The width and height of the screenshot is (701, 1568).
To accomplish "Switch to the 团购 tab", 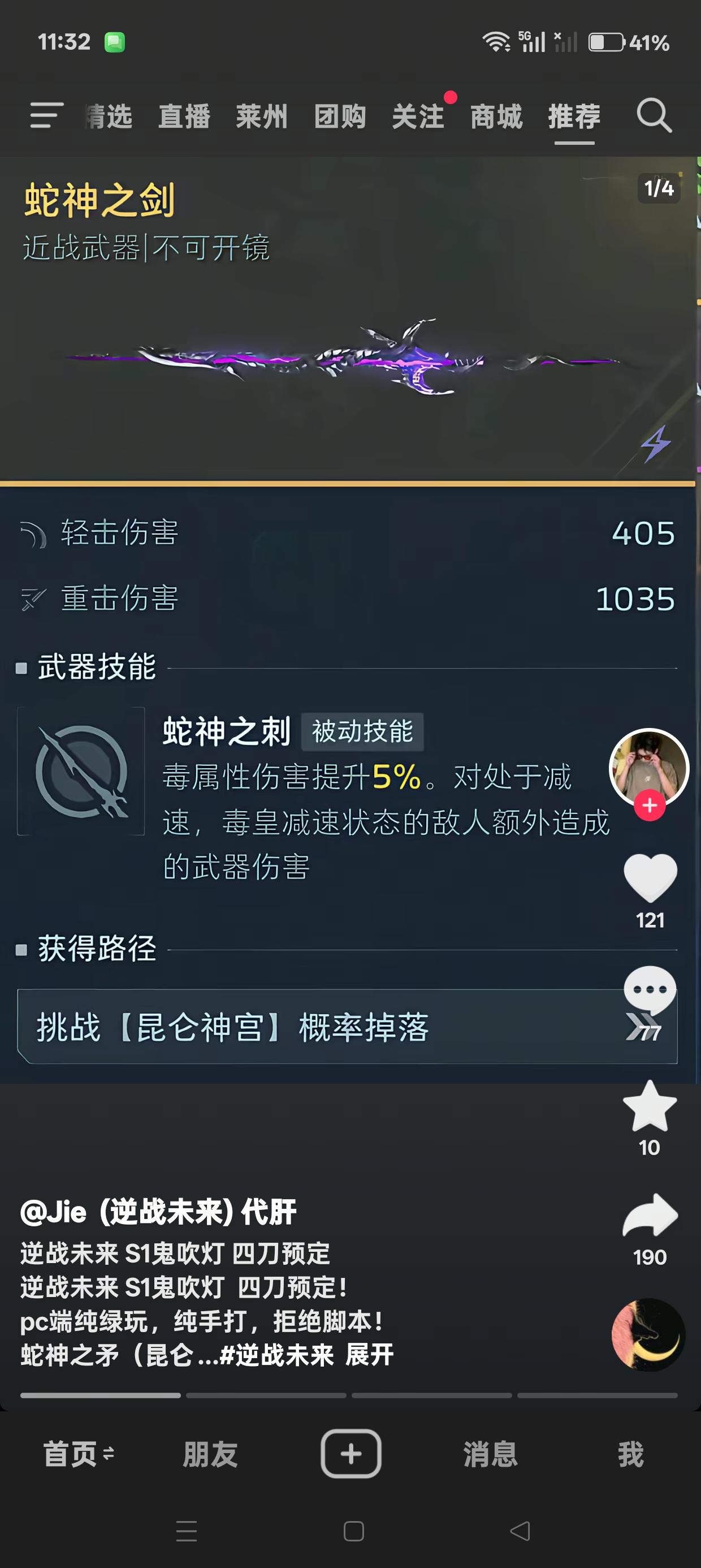I will (340, 117).
